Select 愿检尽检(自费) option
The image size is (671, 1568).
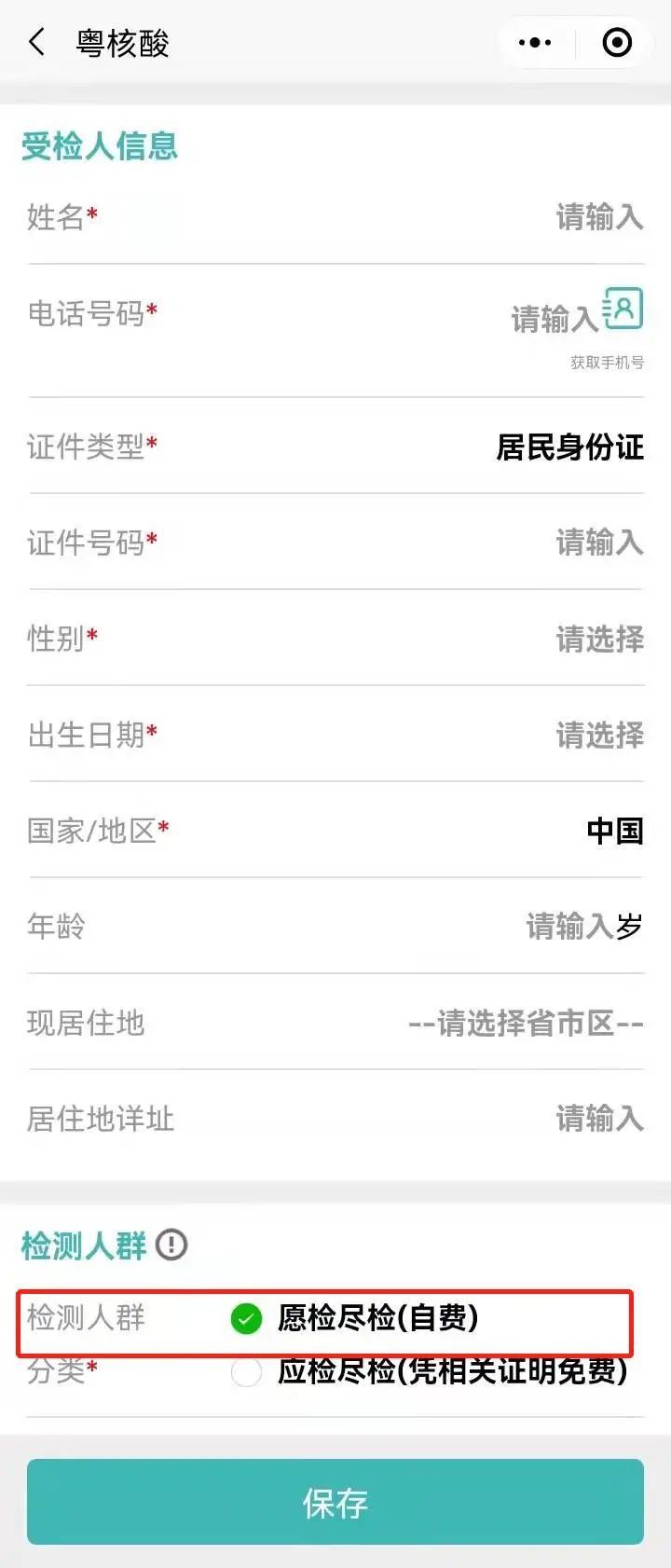247,1319
